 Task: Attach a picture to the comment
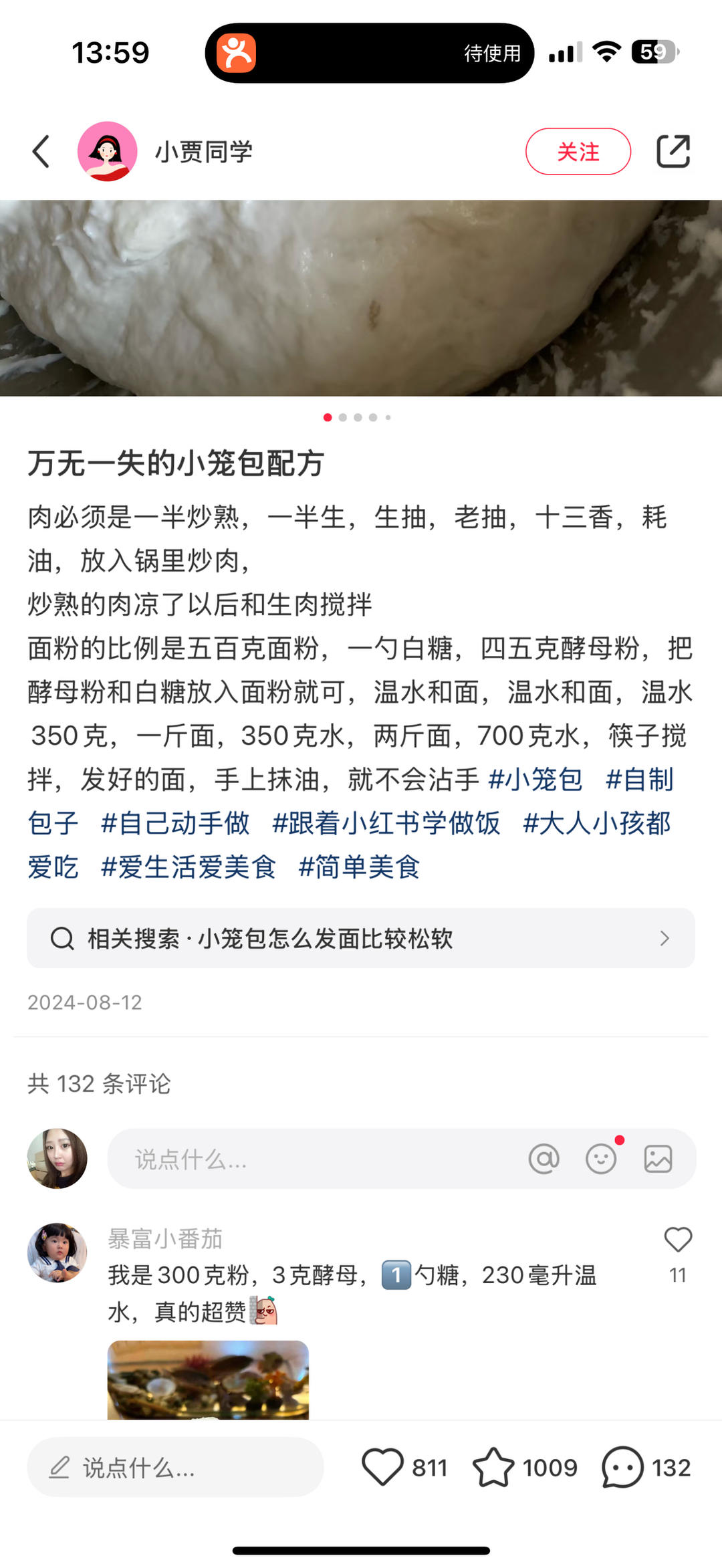[658, 1159]
